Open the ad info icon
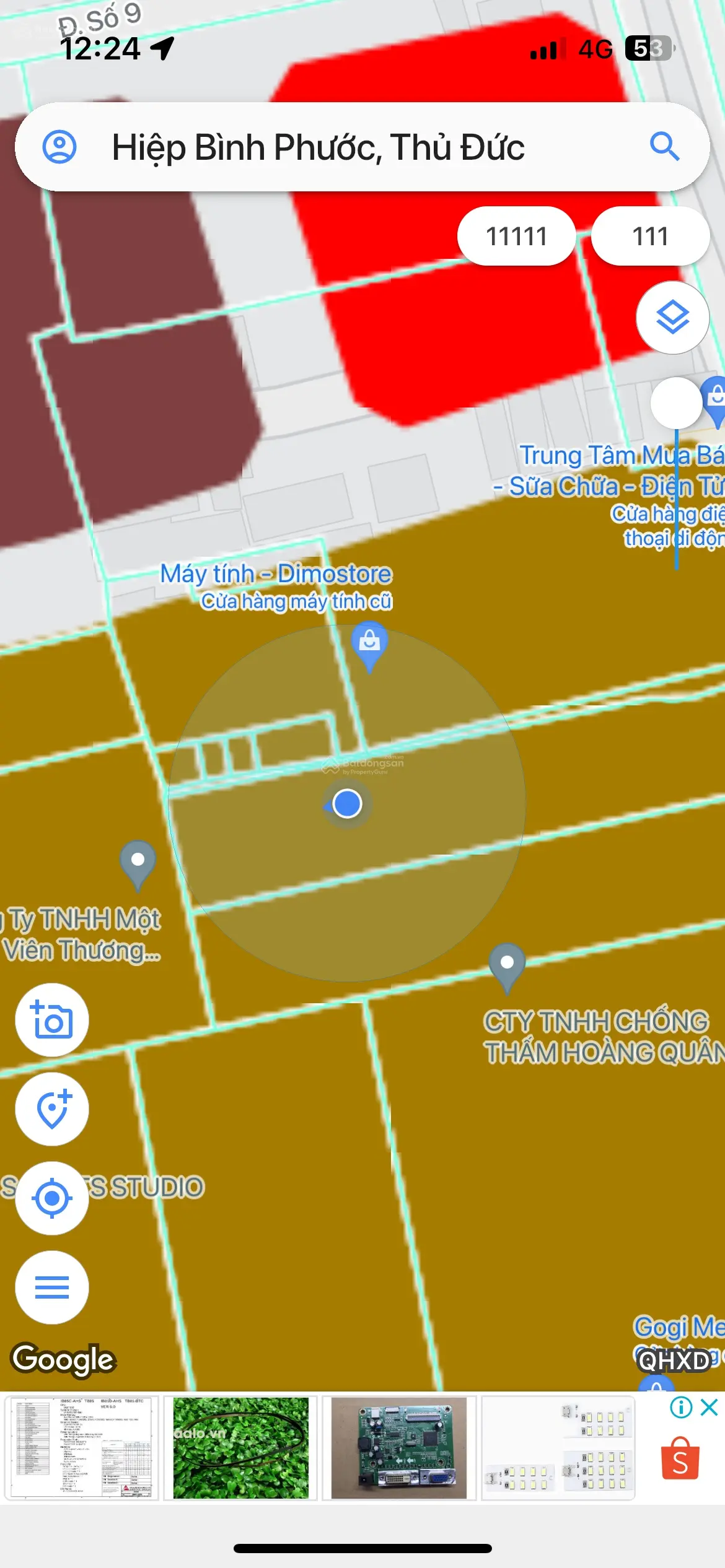 coord(681,1408)
